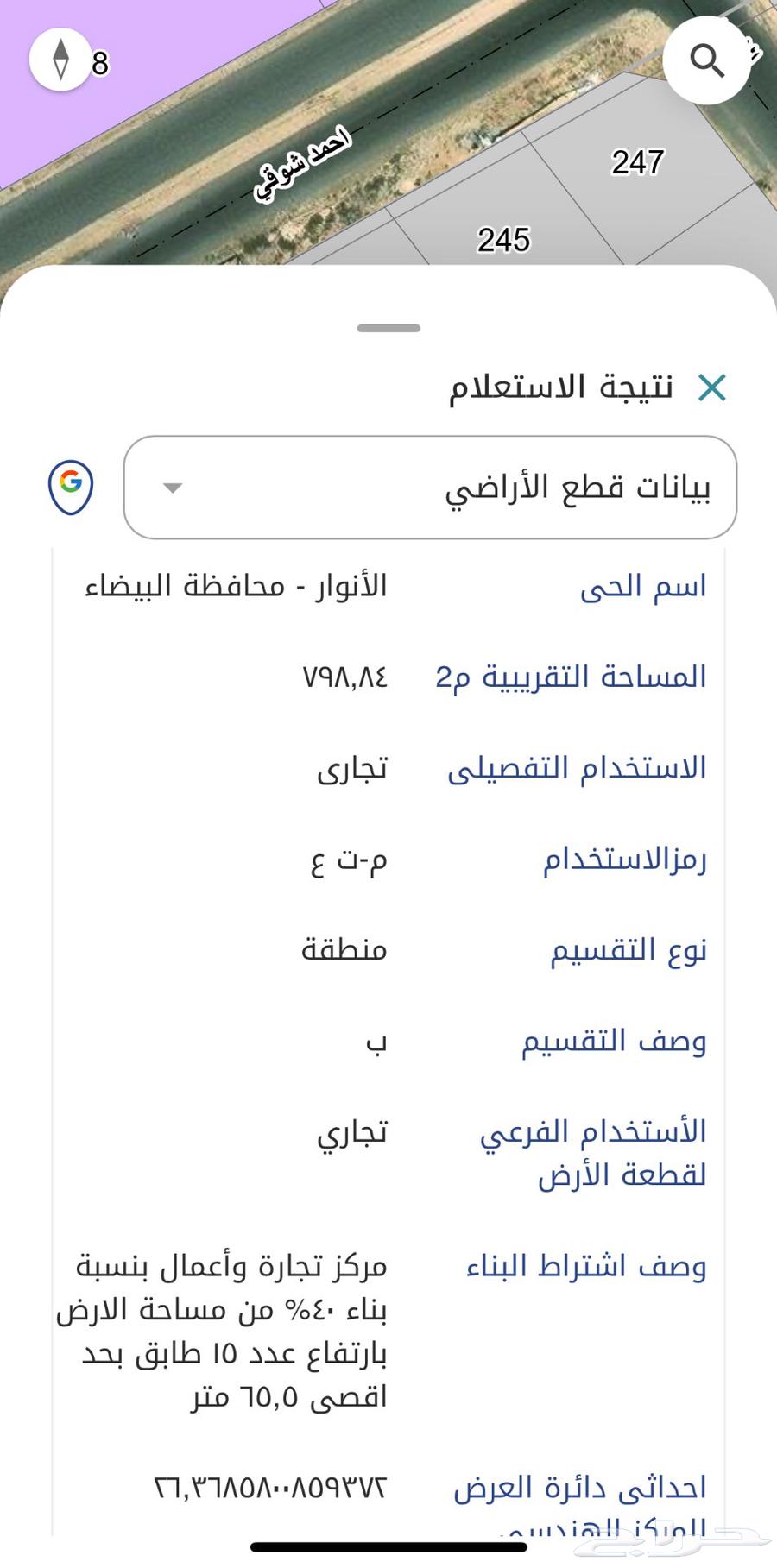This screenshot has height=1568, width=777.
Task: Tap the search magnifier button on map
Action: [x=706, y=60]
